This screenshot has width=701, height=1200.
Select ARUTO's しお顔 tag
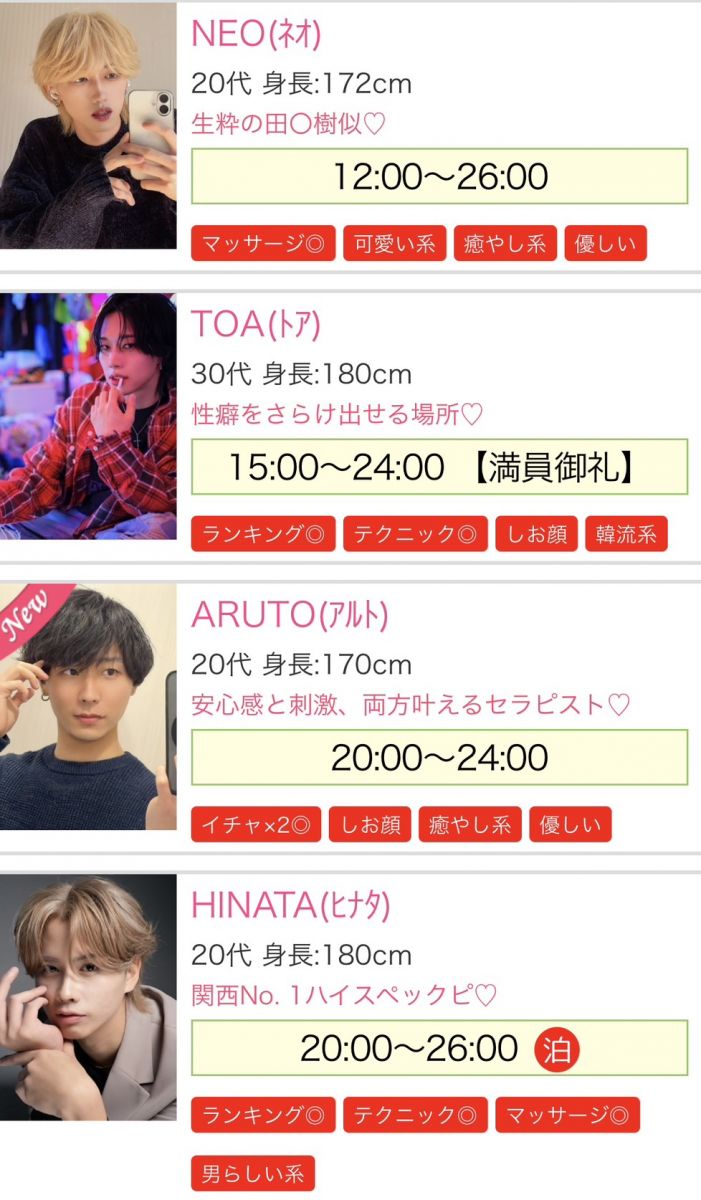(370, 824)
